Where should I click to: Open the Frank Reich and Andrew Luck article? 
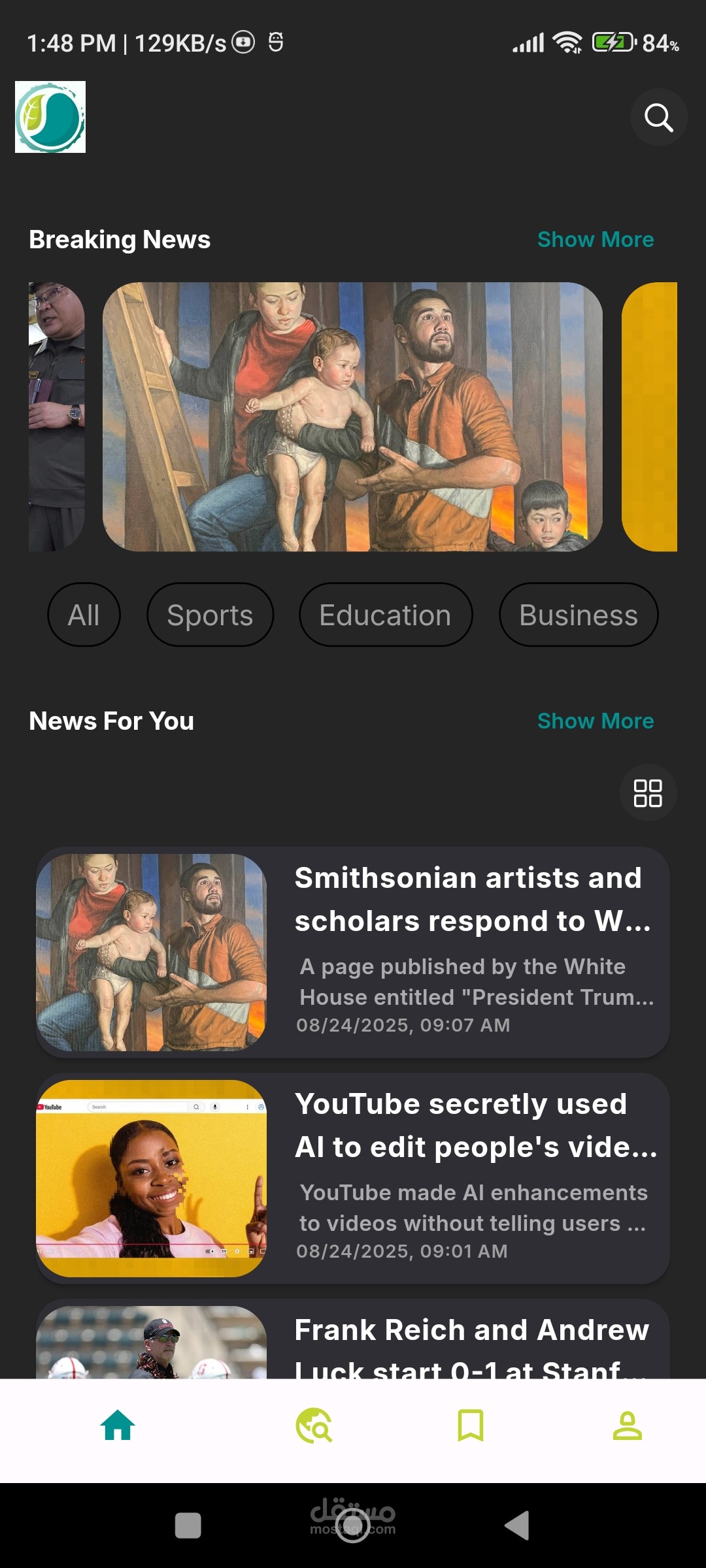tap(353, 1339)
